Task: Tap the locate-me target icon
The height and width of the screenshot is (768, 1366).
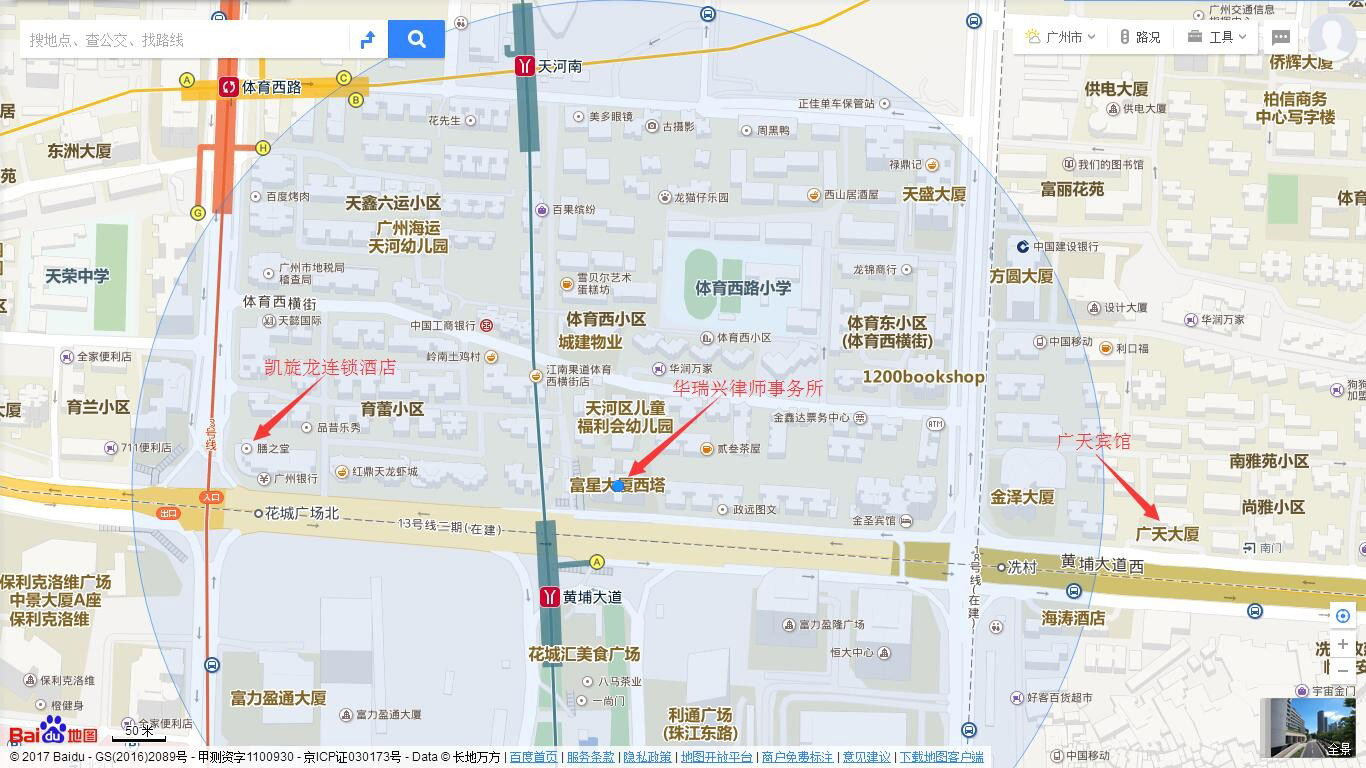Action: [x=1343, y=616]
